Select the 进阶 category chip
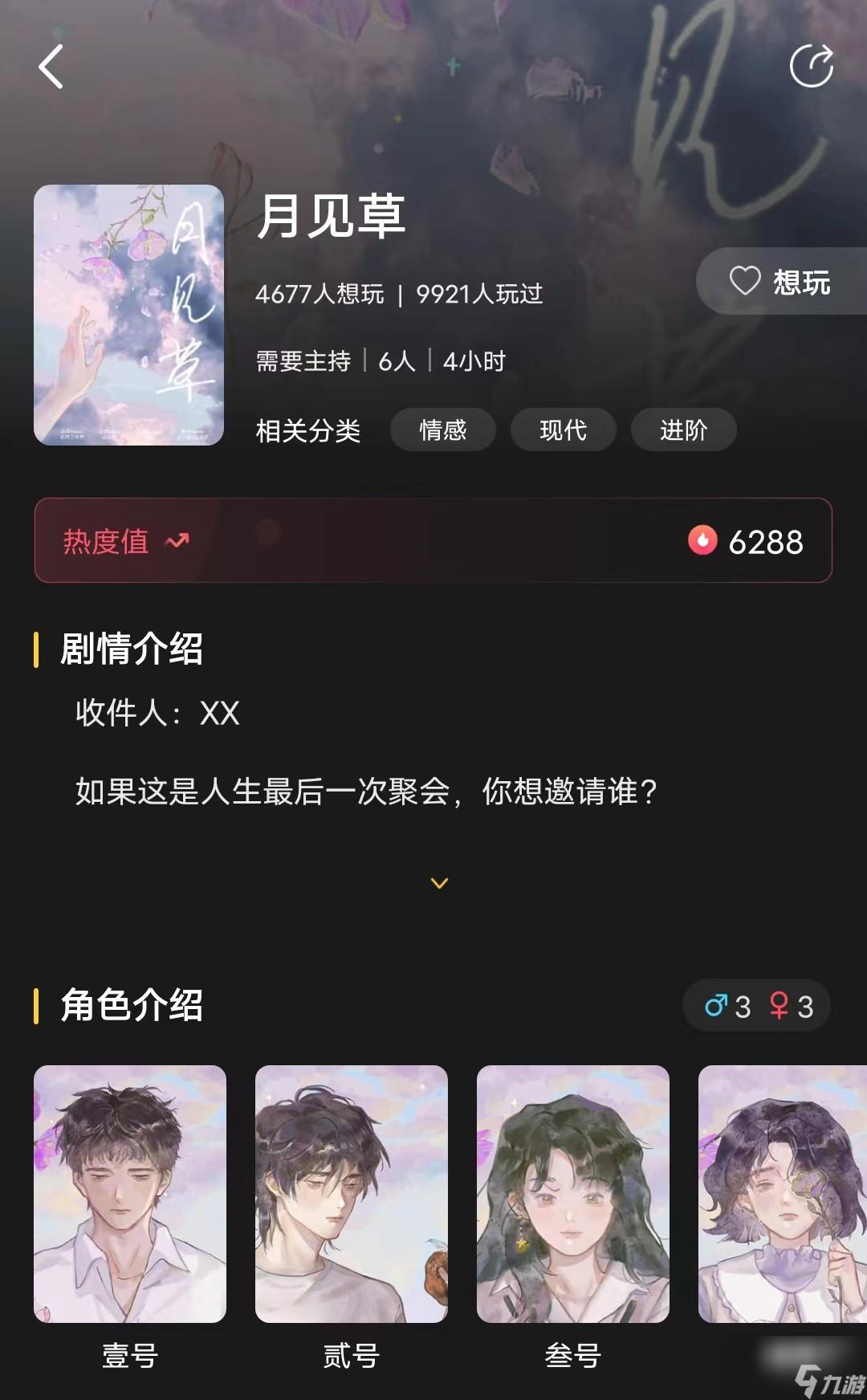Viewport: 867px width, 1400px height. (683, 430)
